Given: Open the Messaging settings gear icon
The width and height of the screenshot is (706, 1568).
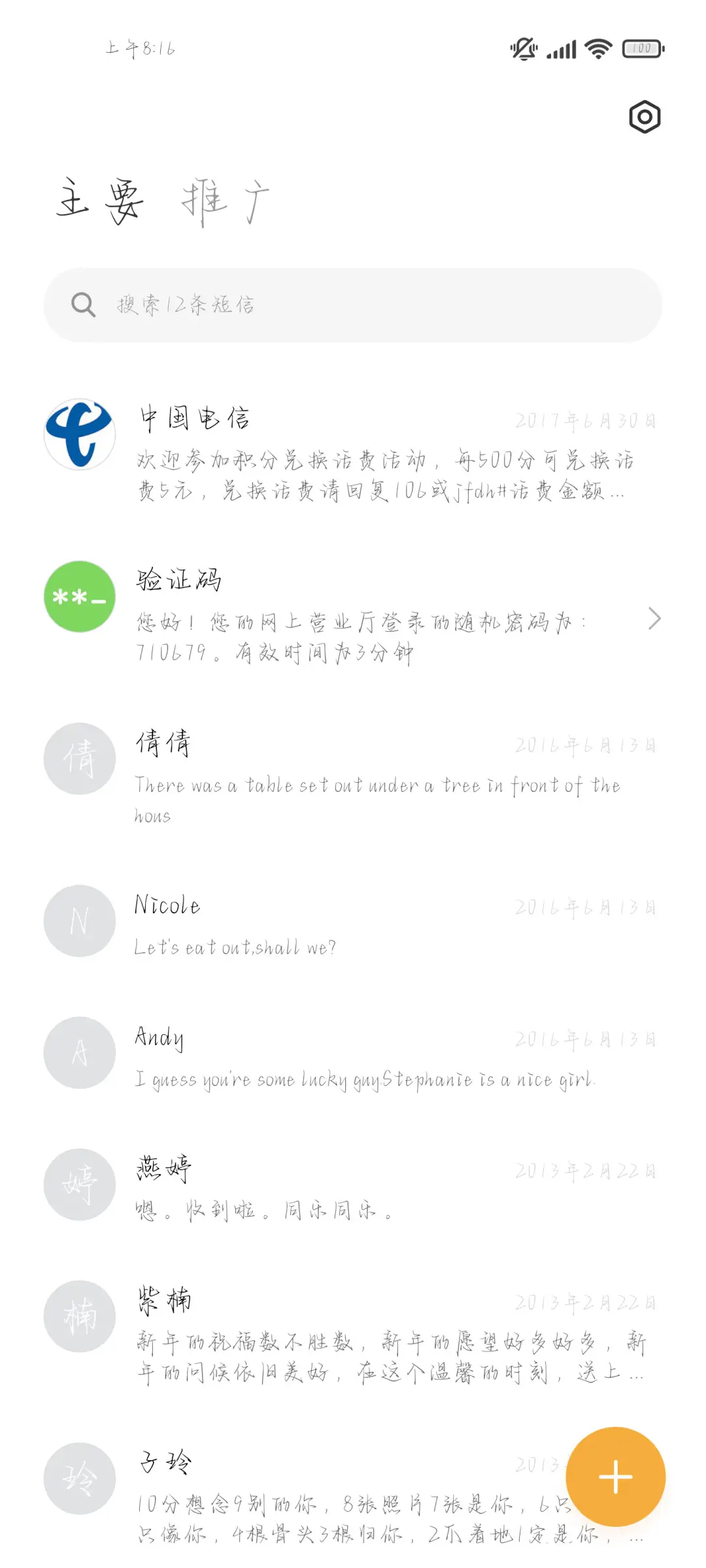Looking at the screenshot, I should pyautogui.click(x=645, y=118).
